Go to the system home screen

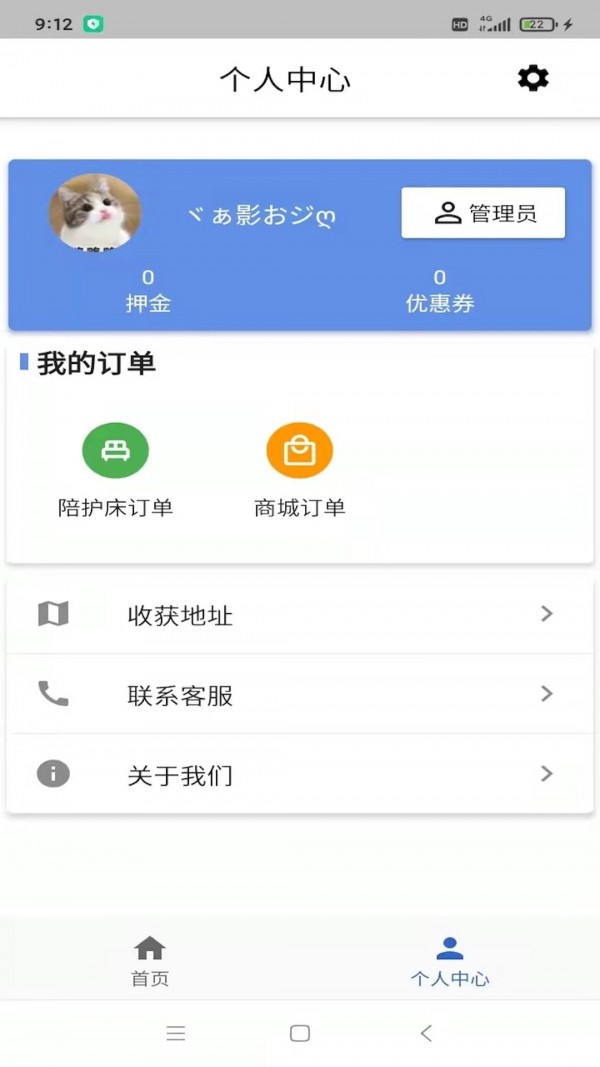(x=299, y=1033)
